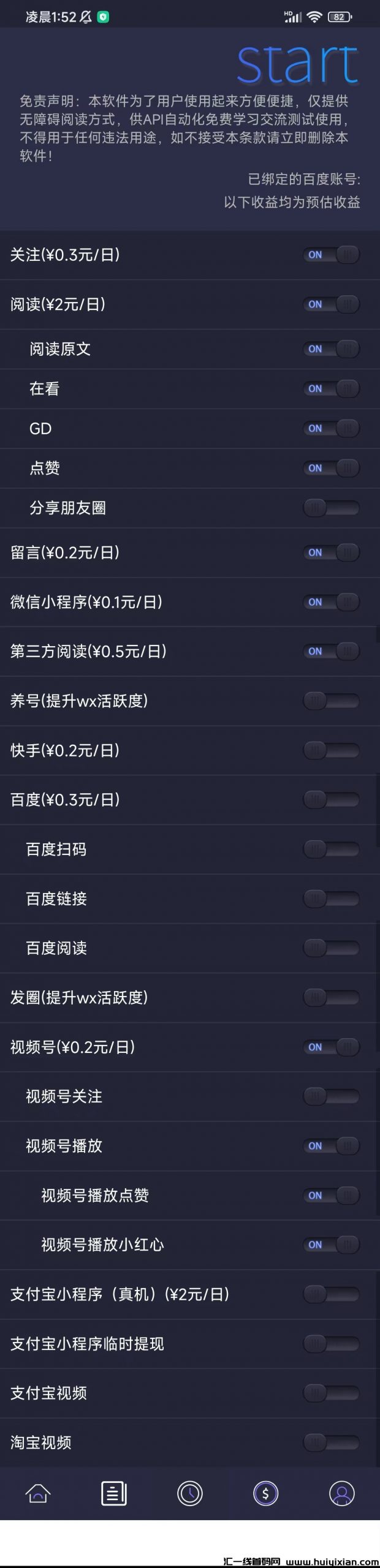Enable 养号 to boost wx activity
380x1568 pixels.
(x=331, y=701)
